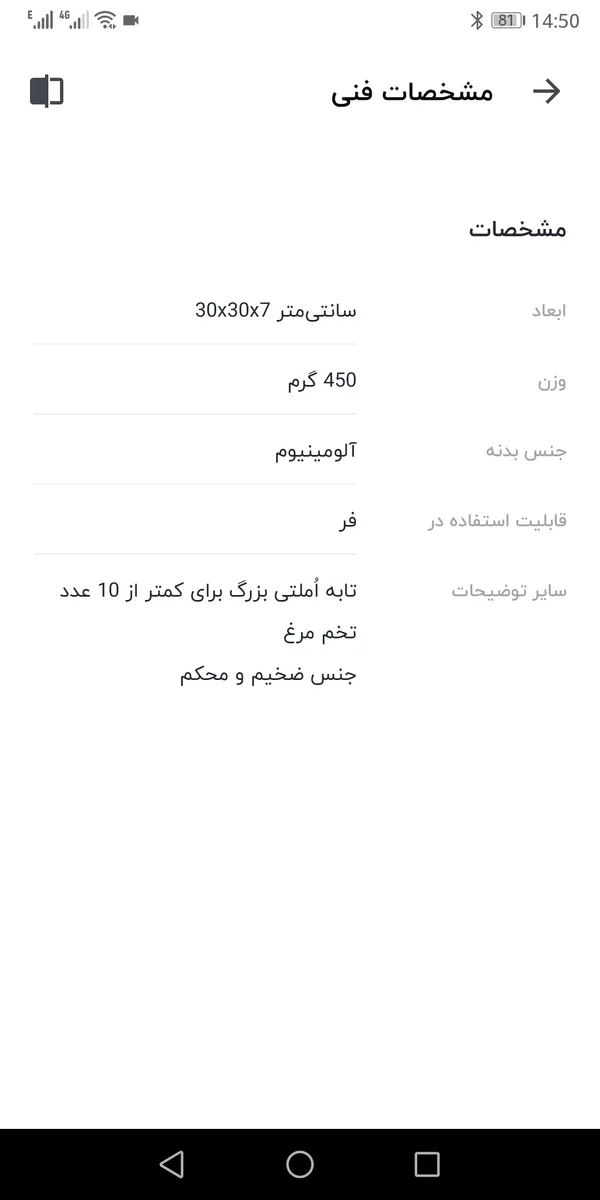Tap the system back button
600x1200 pixels.
(172, 1164)
